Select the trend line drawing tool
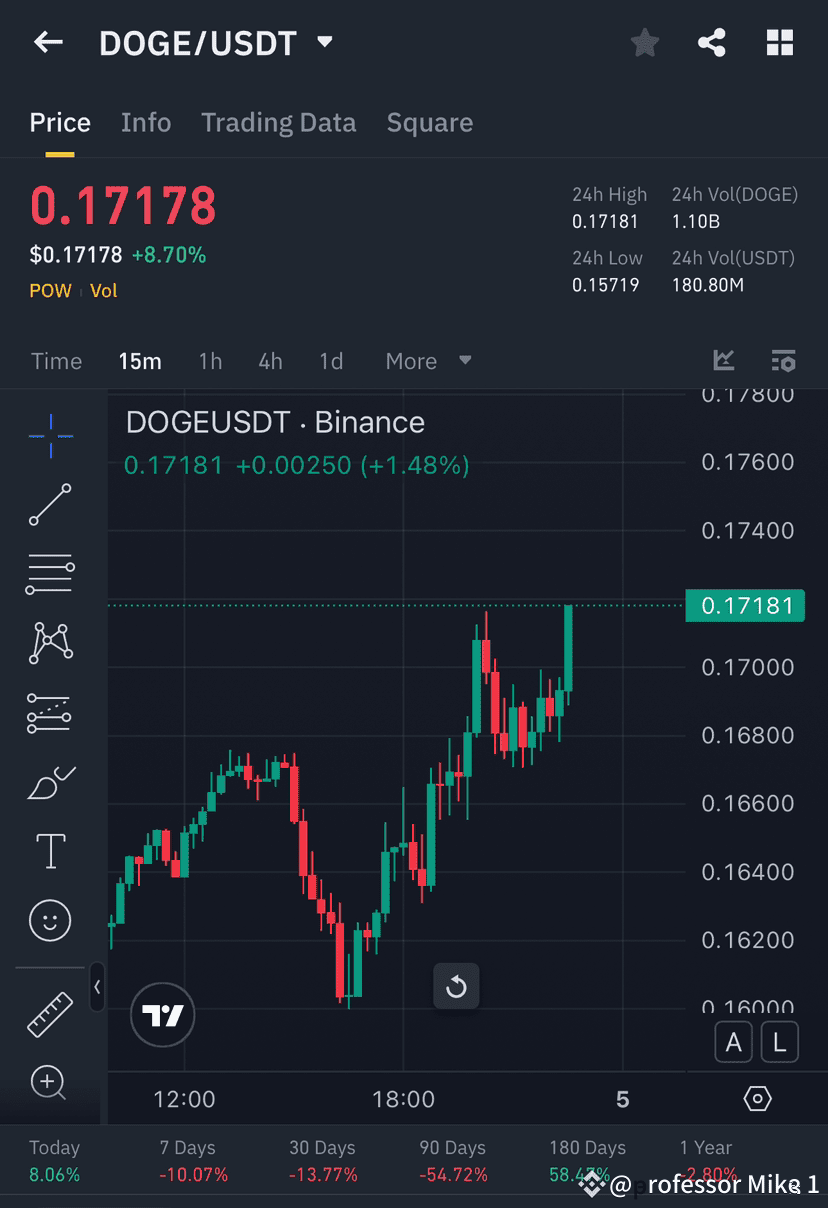 point(50,505)
